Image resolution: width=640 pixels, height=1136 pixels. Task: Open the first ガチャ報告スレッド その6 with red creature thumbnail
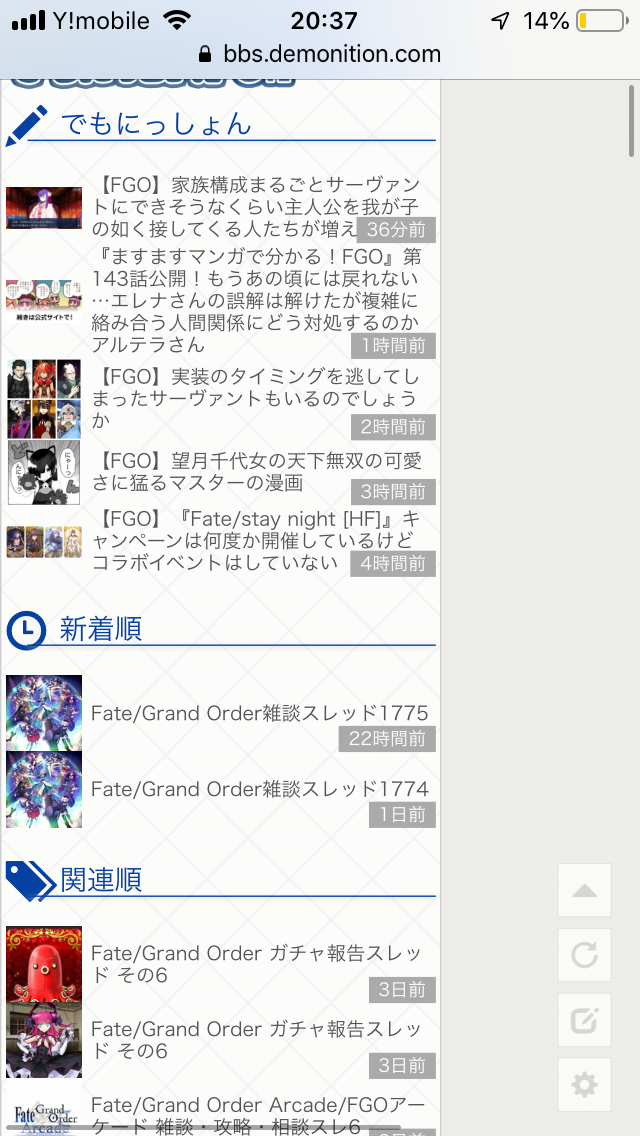coord(256,963)
